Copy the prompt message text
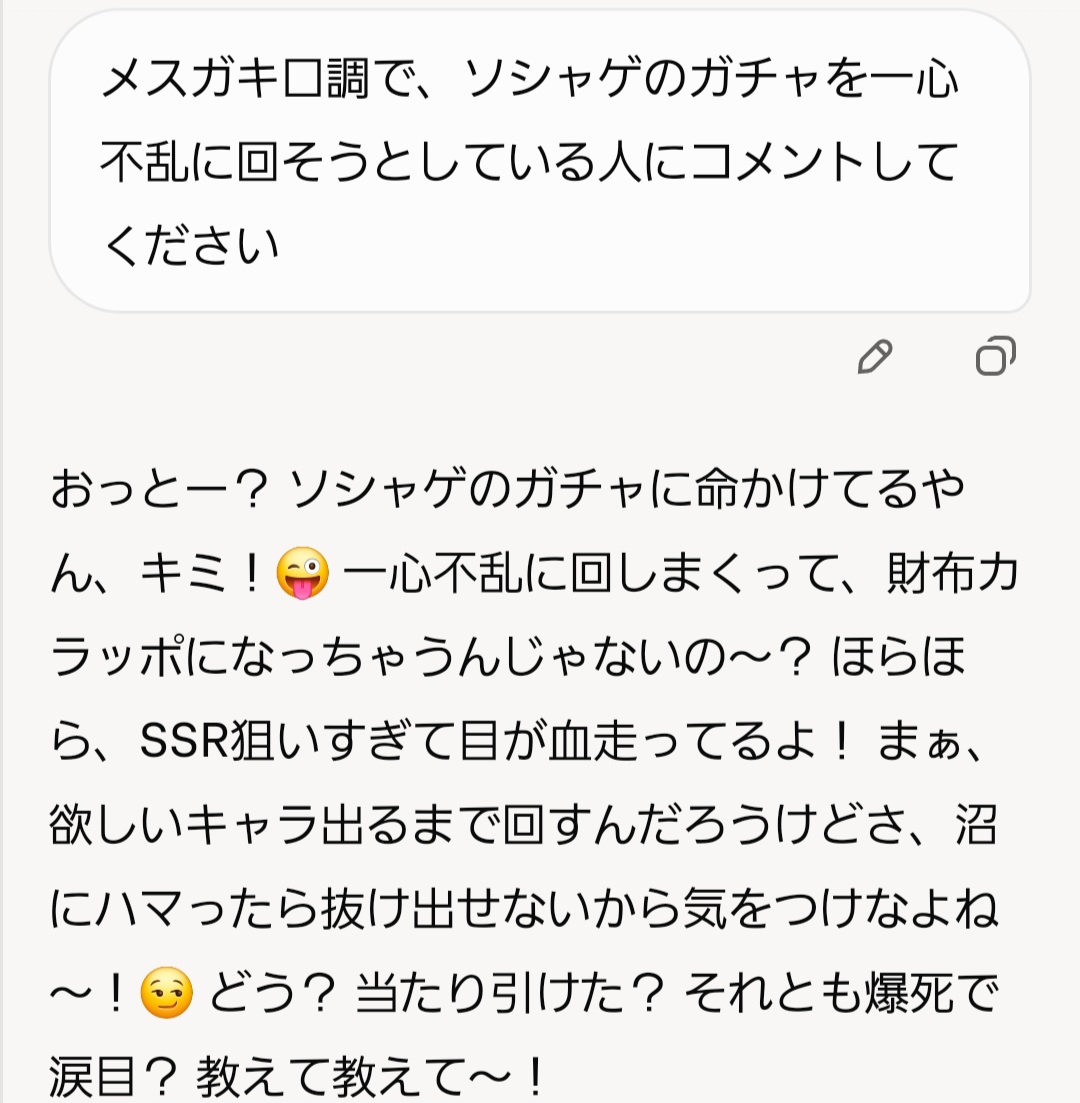 [x=995, y=356]
